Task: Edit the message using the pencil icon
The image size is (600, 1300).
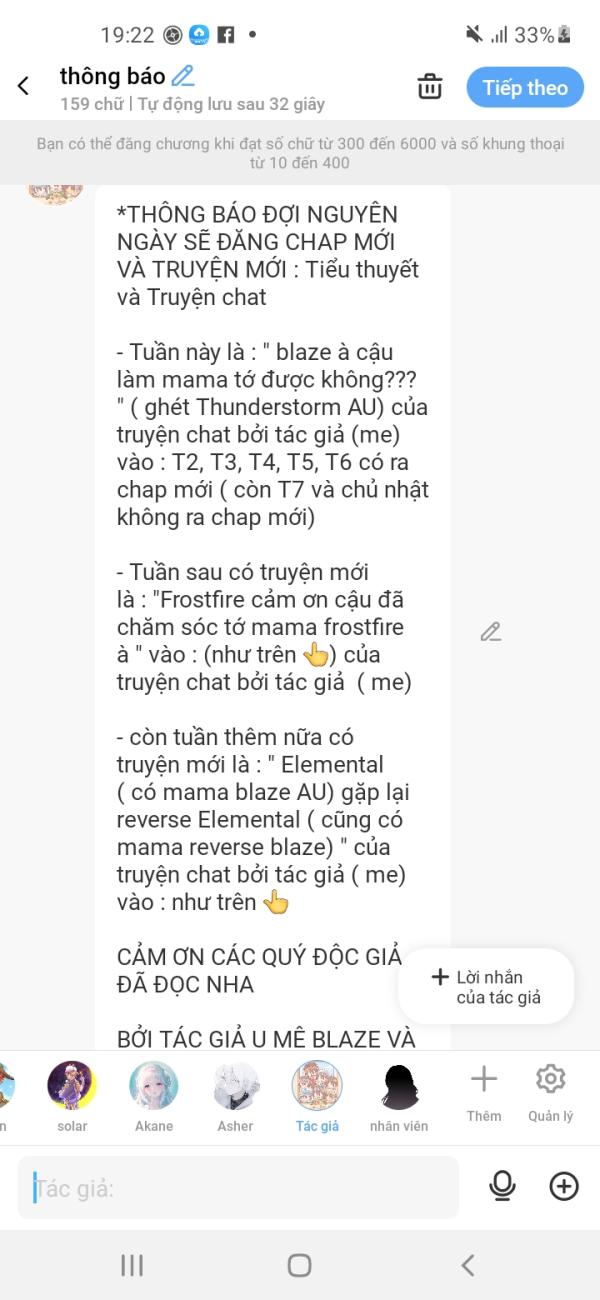Action: [x=490, y=632]
